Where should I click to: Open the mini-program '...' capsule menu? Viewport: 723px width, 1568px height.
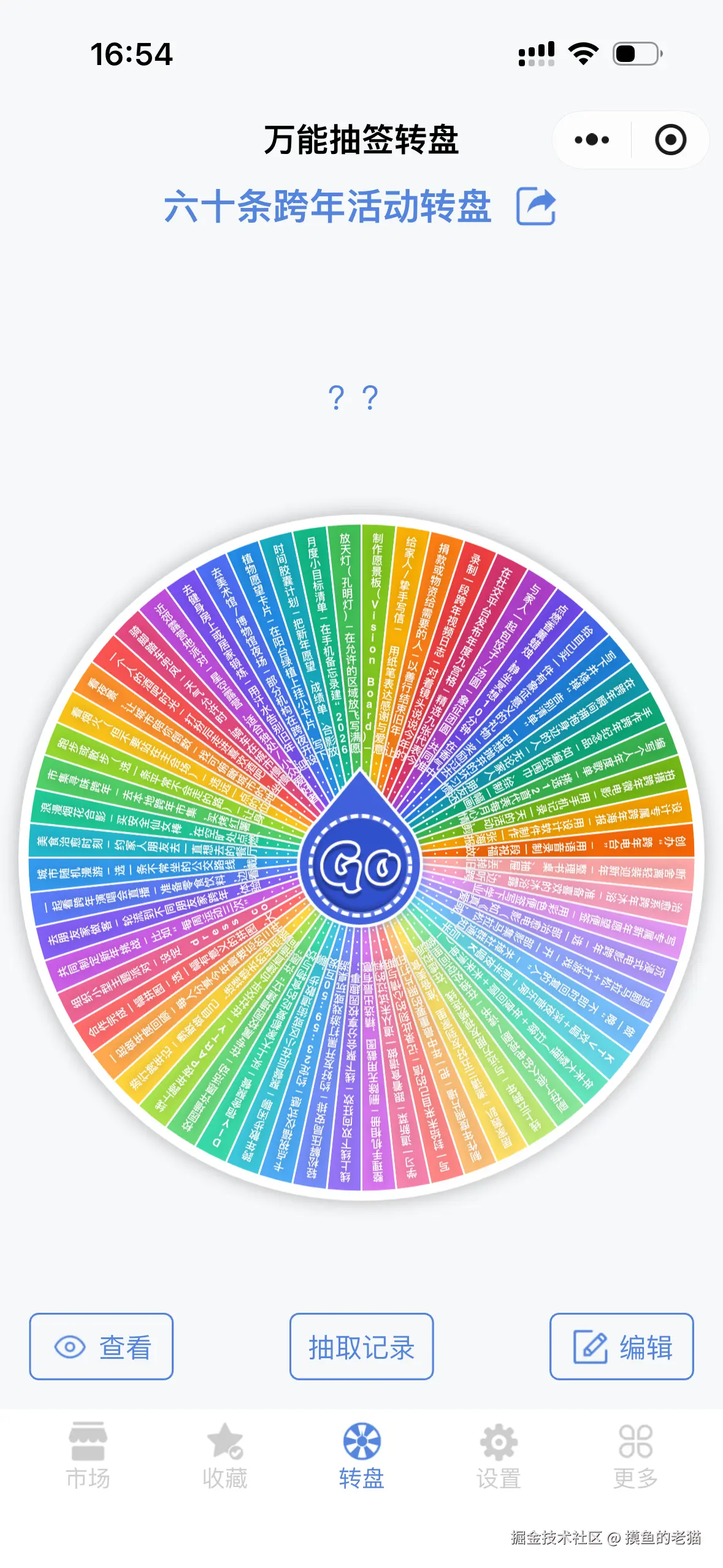(591, 139)
